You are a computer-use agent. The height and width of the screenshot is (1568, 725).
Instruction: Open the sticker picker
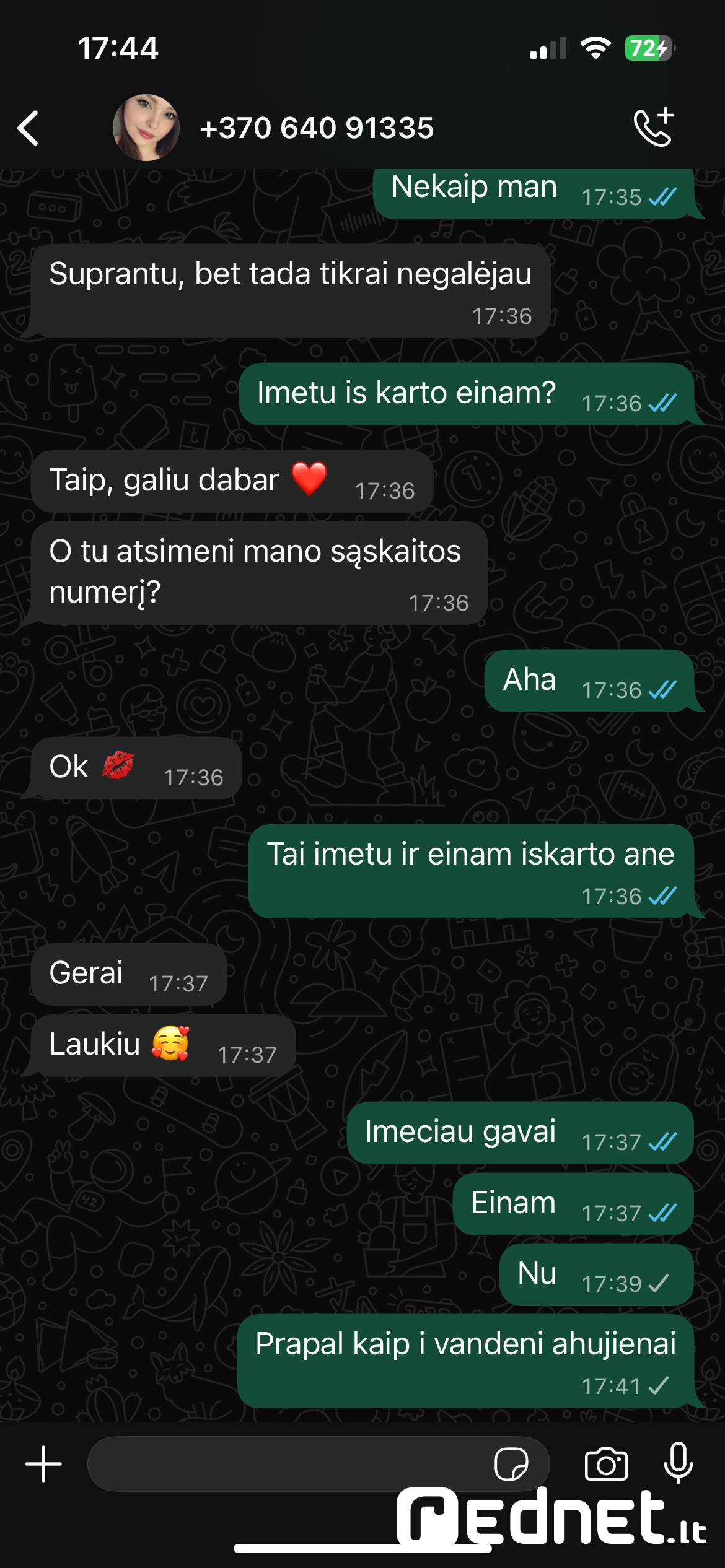(x=511, y=1464)
